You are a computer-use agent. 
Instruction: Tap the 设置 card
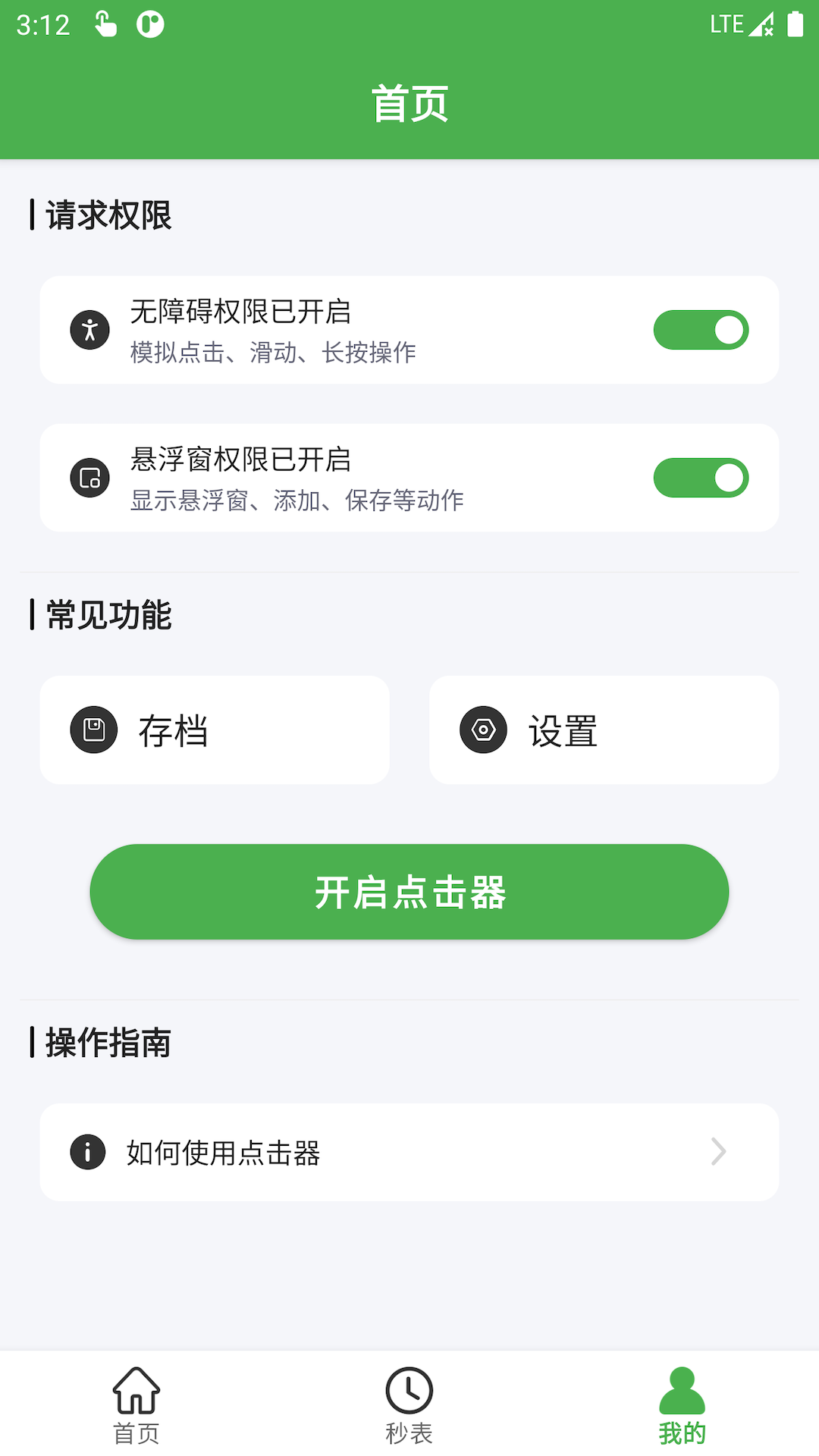pyautogui.click(x=604, y=729)
